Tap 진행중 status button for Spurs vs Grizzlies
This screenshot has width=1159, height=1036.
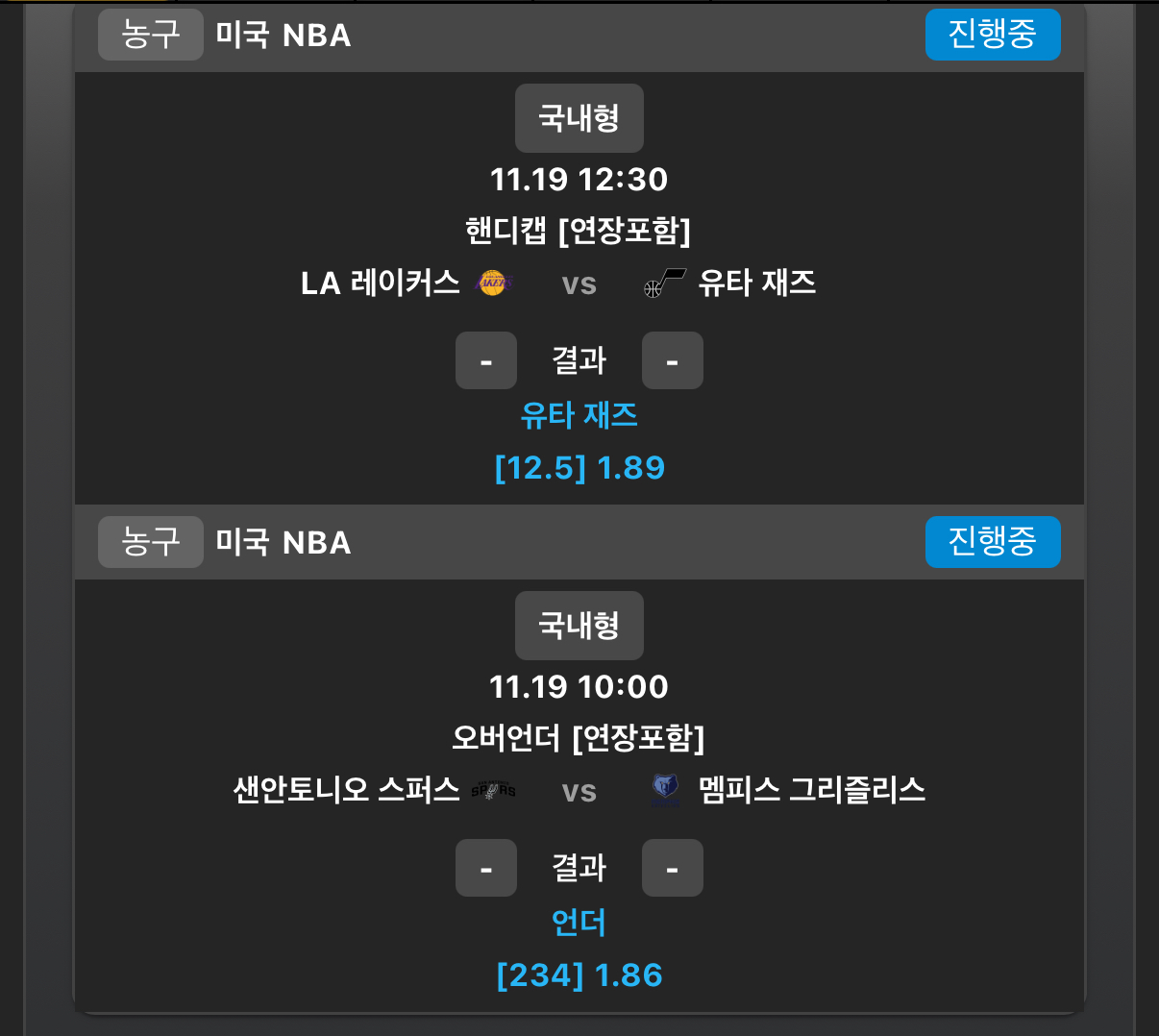point(992,542)
